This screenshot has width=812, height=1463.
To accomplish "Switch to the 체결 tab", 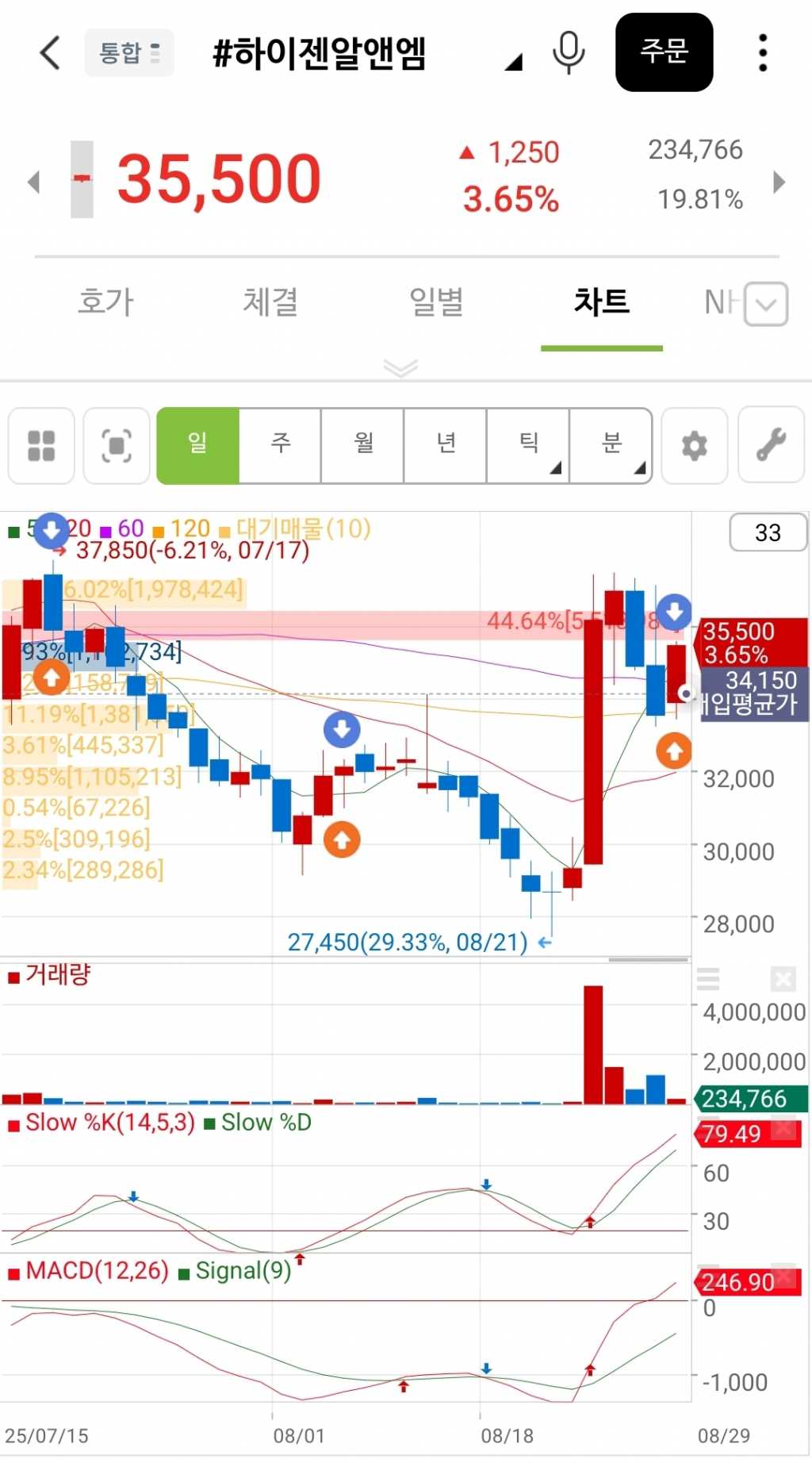I will 270,302.
